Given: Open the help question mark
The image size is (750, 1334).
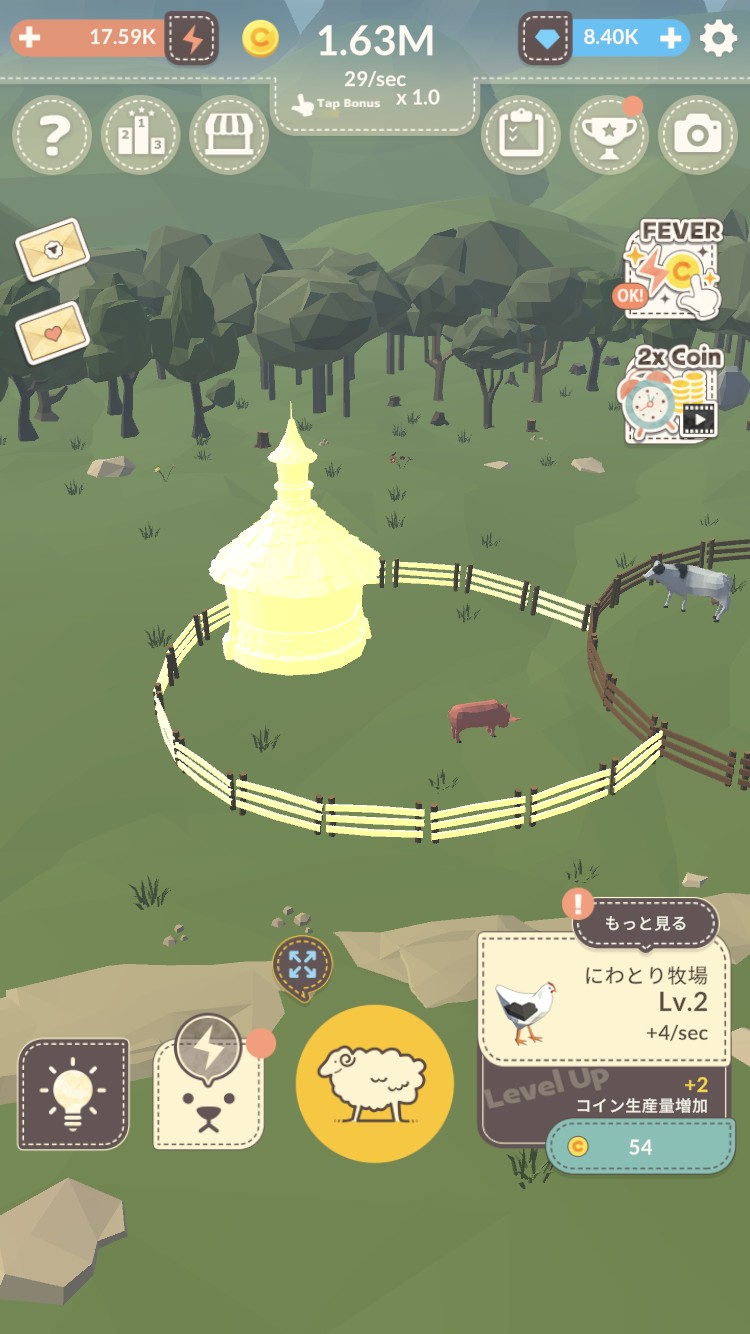Looking at the screenshot, I should coord(52,136).
